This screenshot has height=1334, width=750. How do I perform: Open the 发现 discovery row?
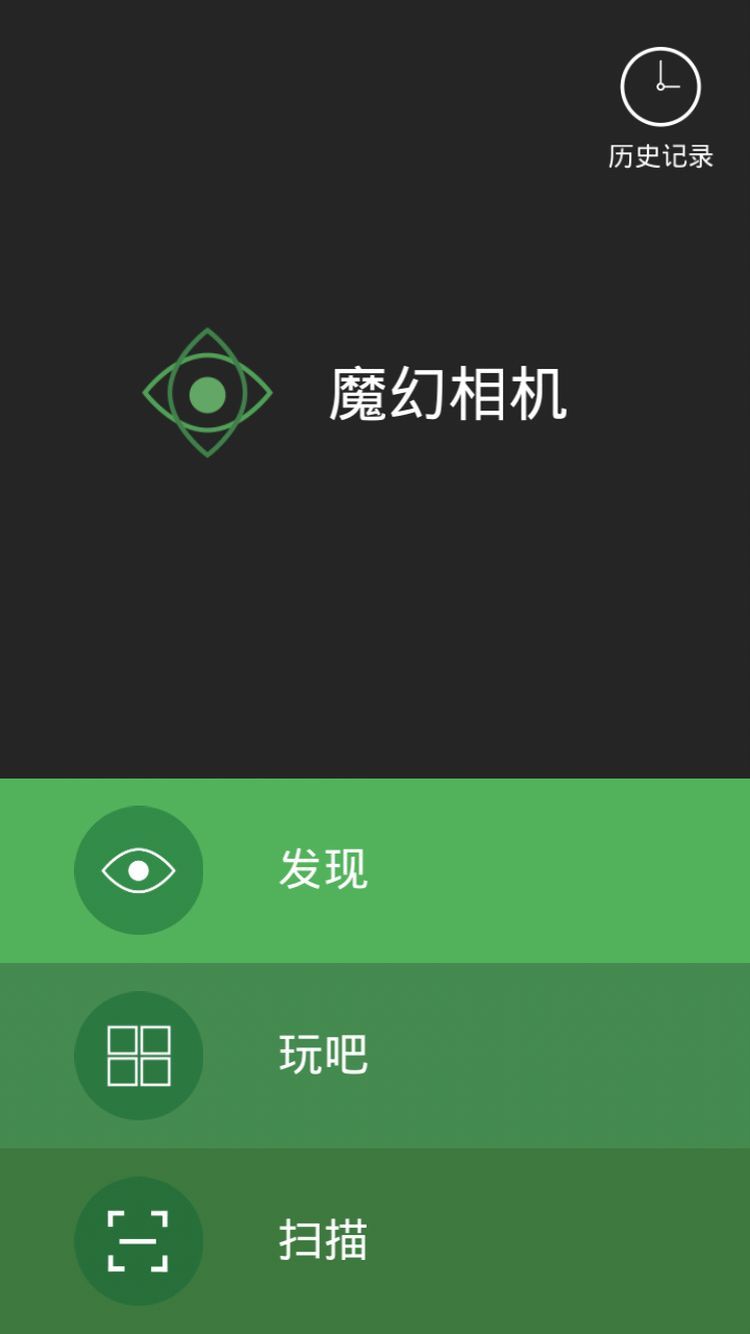click(375, 870)
